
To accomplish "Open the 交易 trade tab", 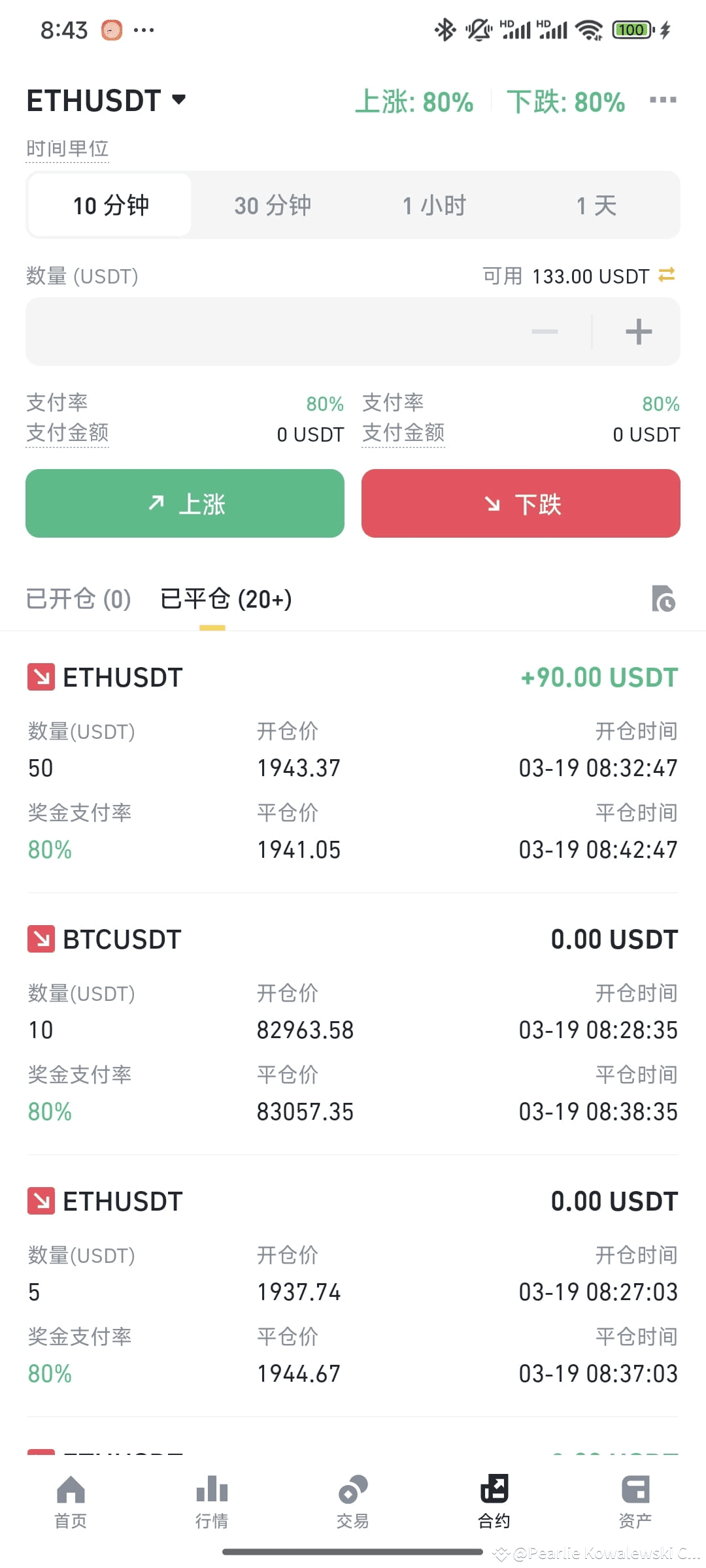I will pos(353,1501).
